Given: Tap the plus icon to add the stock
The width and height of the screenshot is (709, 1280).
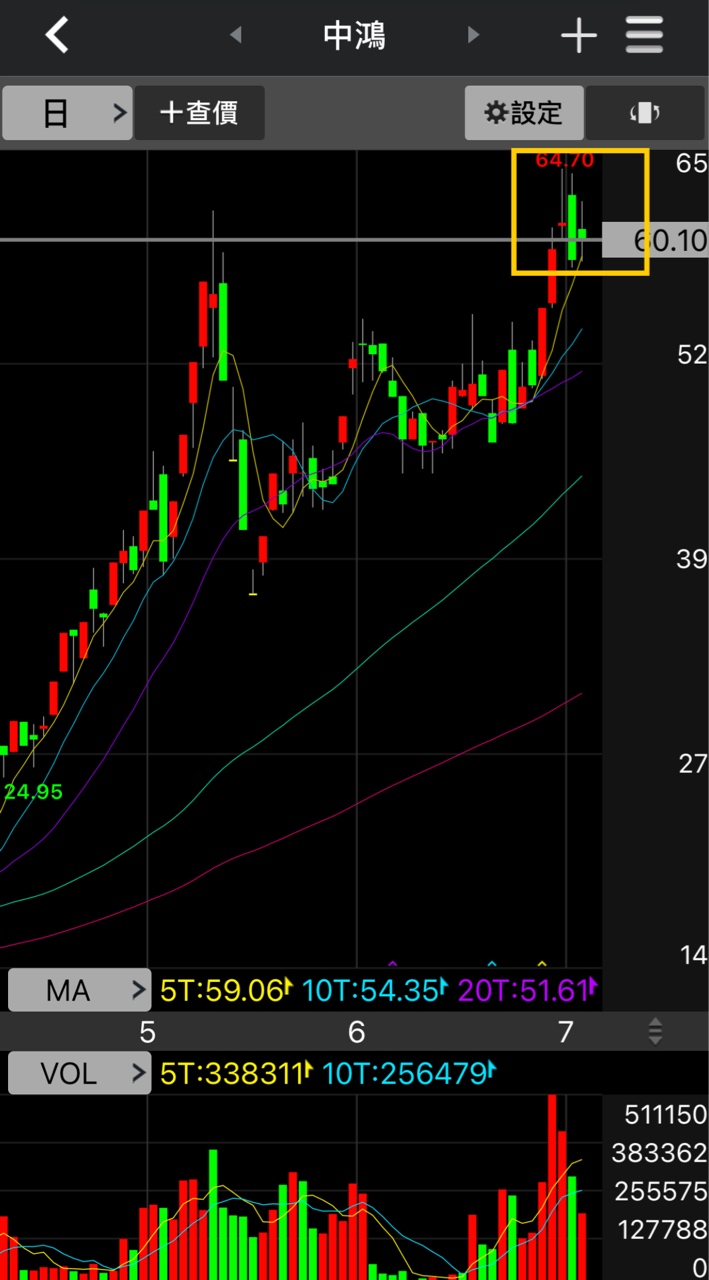Looking at the screenshot, I should (578, 36).
